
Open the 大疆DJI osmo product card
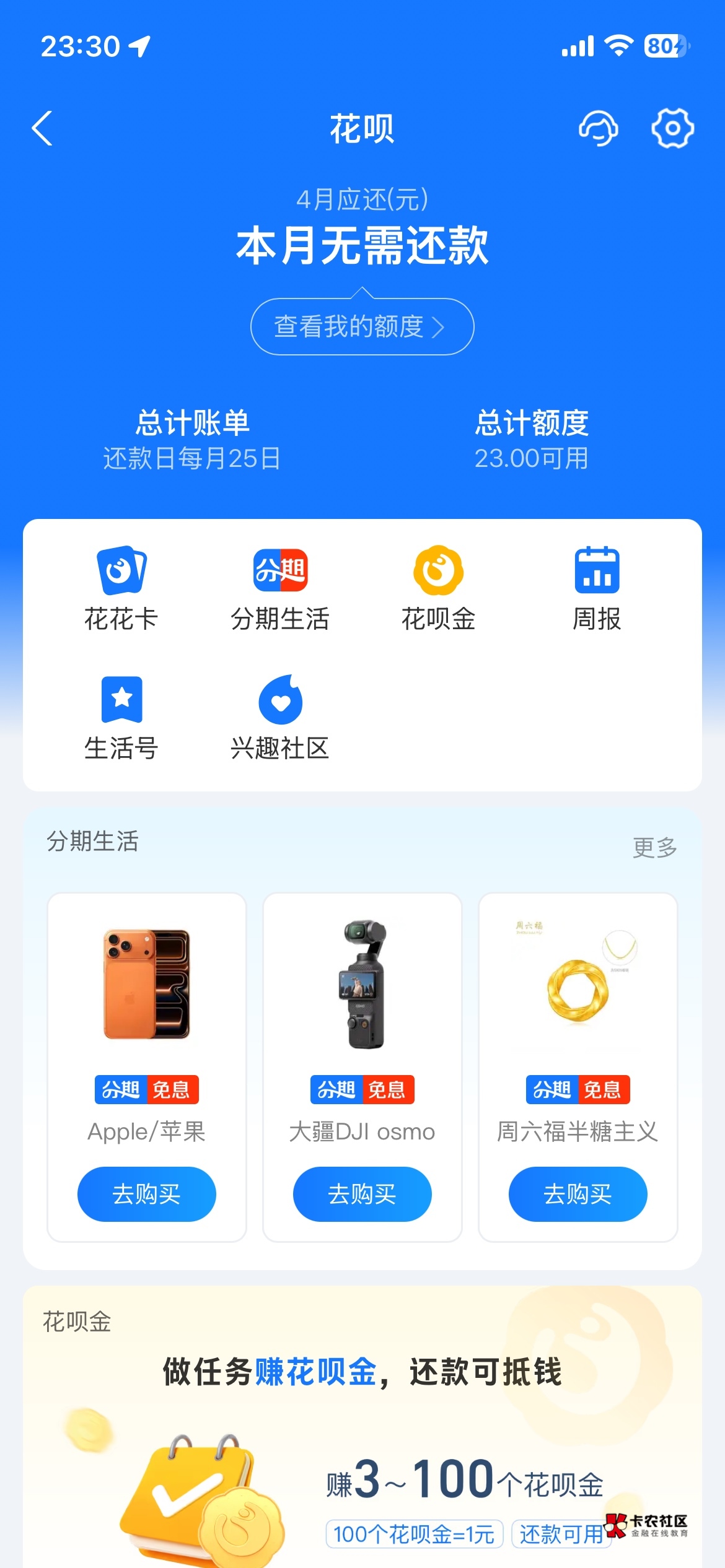coord(362,1003)
